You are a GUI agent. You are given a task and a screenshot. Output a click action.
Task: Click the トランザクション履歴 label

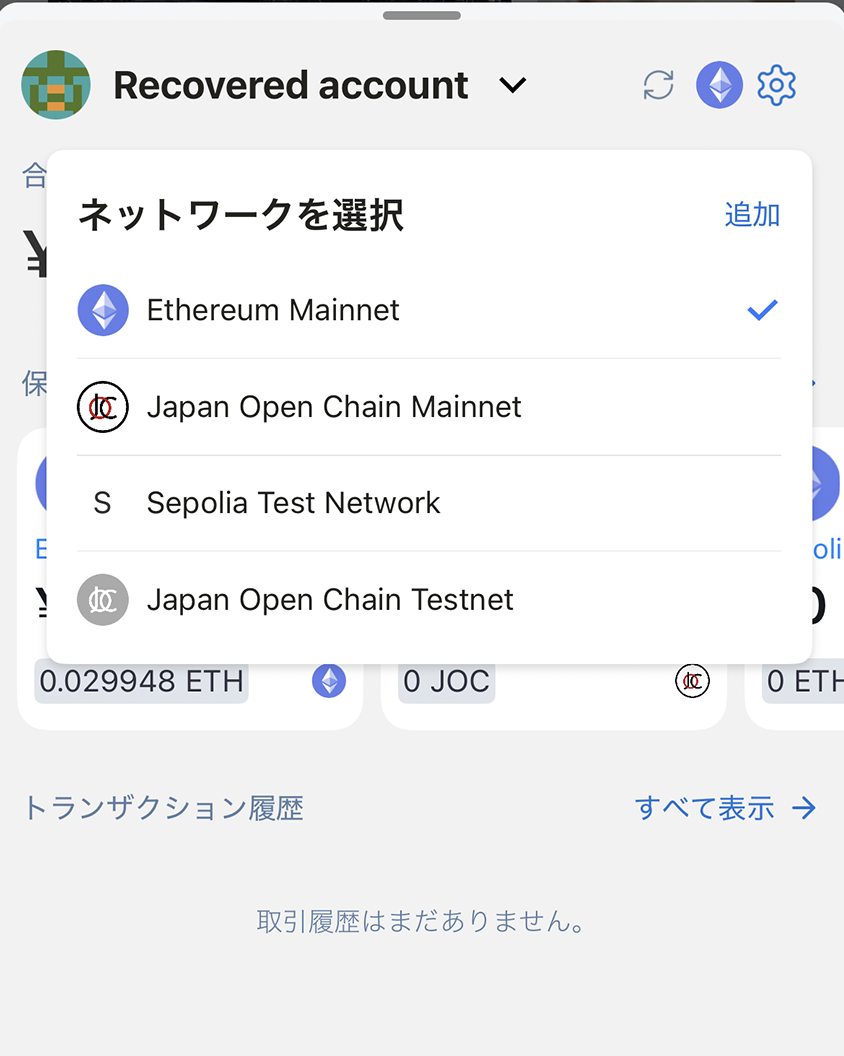tap(163, 808)
